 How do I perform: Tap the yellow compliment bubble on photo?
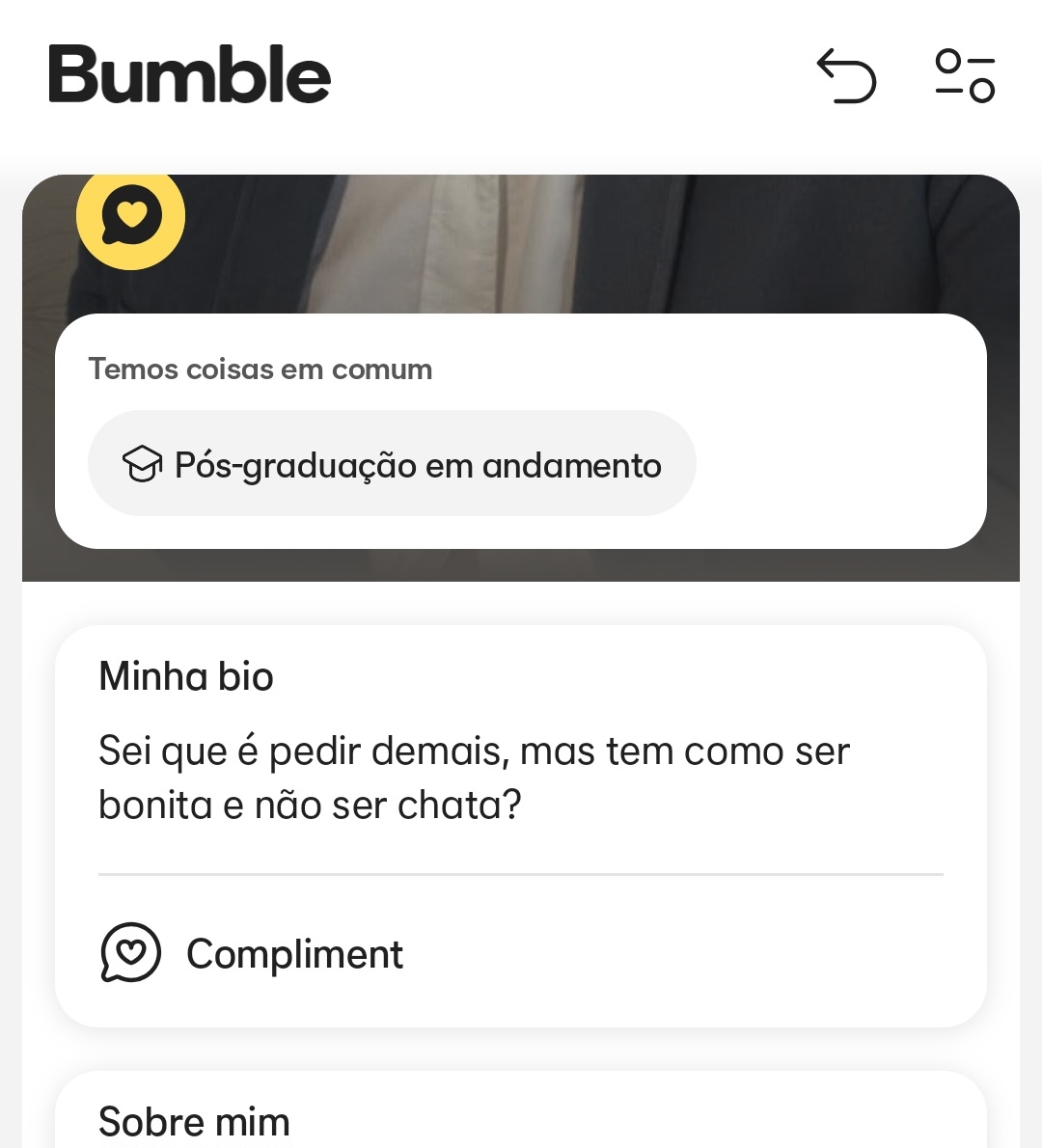click(131, 216)
